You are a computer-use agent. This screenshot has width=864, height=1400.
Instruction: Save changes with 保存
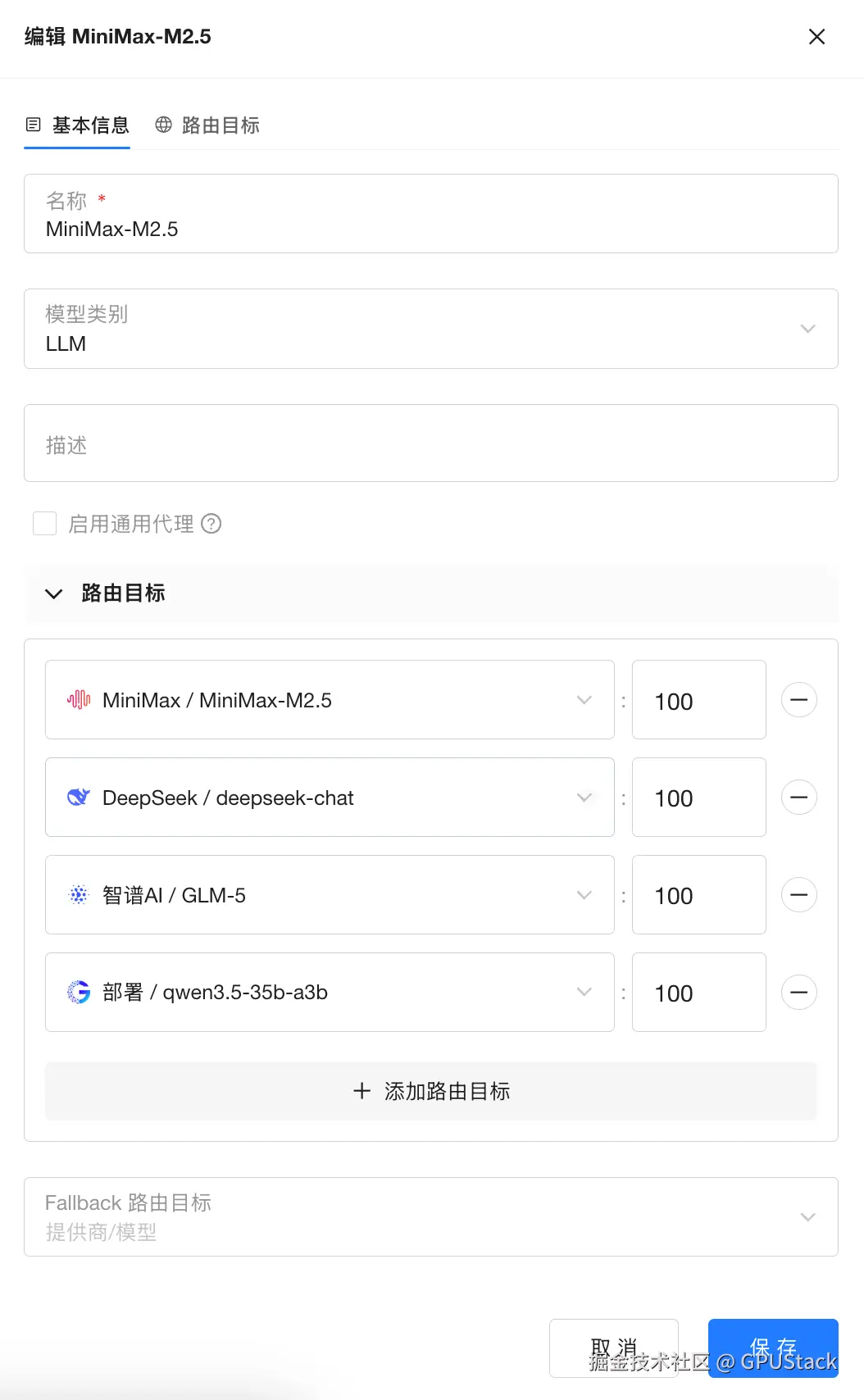click(x=772, y=1348)
